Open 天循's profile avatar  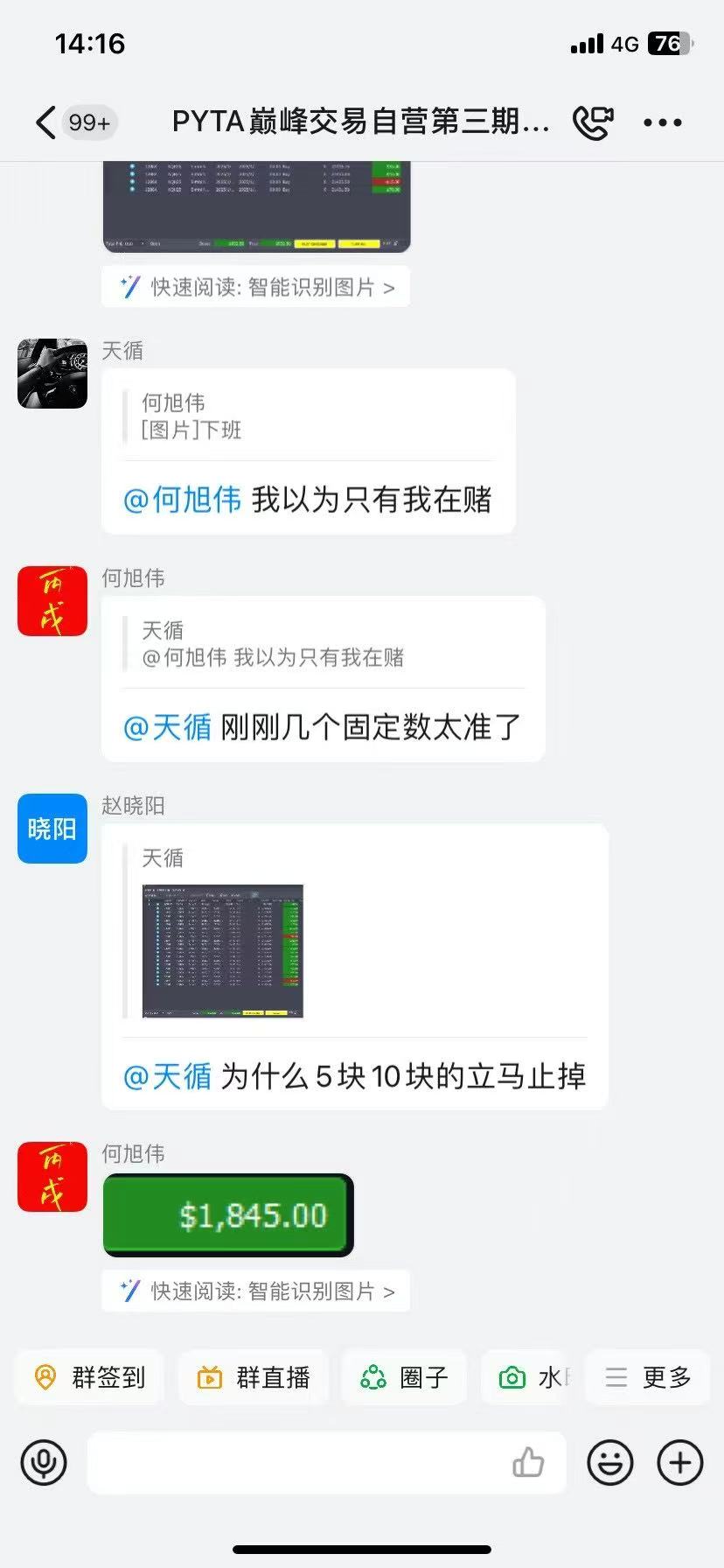coord(52,374)
